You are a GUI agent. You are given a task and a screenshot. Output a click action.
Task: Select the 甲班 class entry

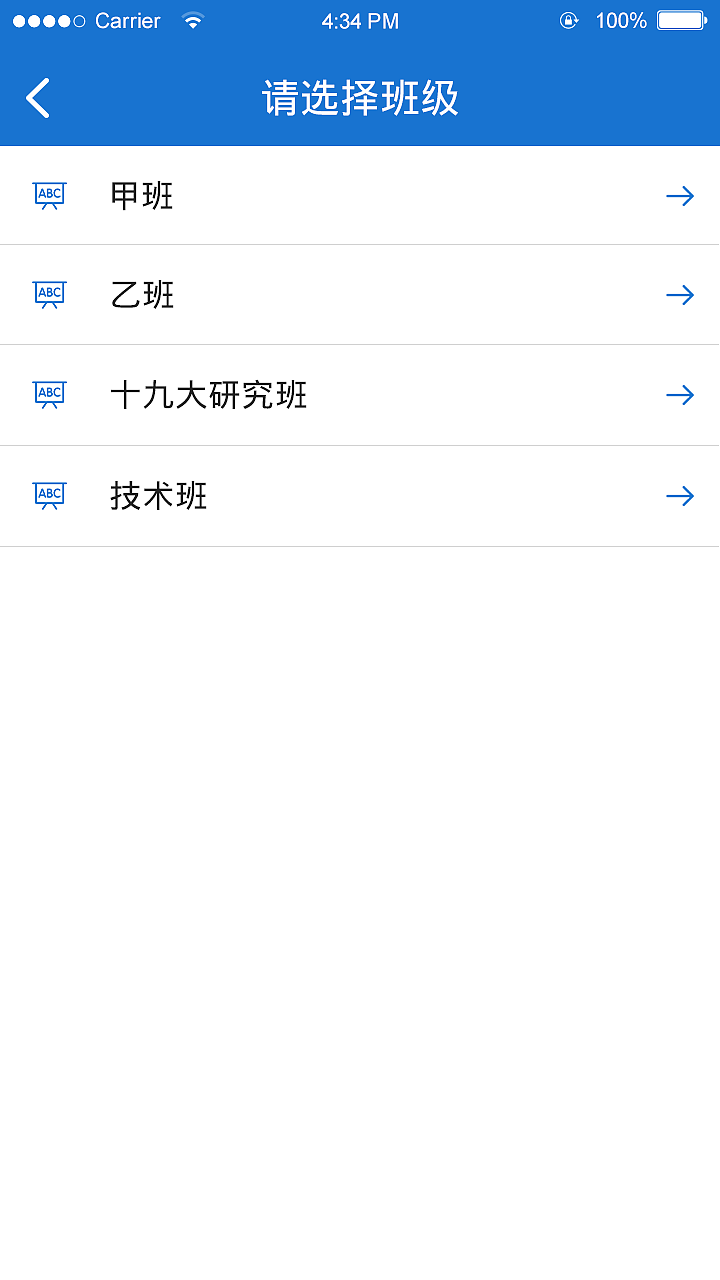click(x=360, y=196)
